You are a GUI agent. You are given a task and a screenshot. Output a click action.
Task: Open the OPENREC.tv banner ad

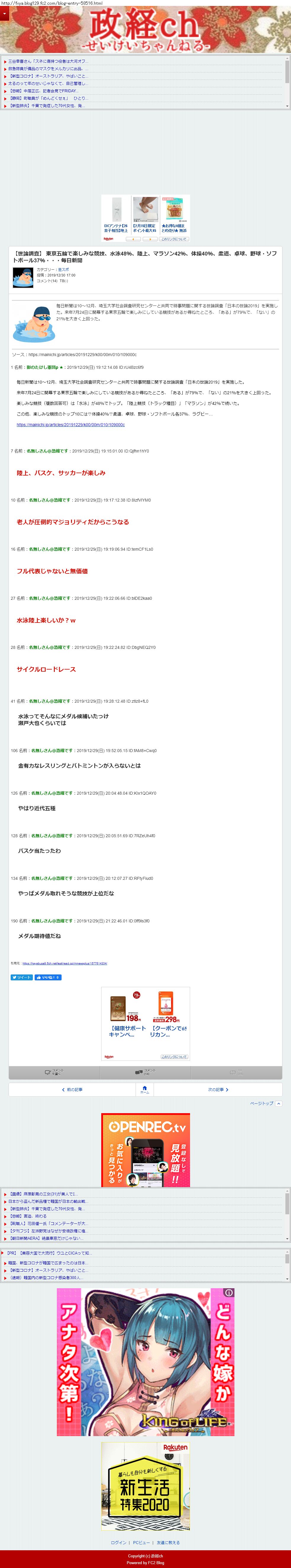pyautogui.click(x=146, y=1150)
